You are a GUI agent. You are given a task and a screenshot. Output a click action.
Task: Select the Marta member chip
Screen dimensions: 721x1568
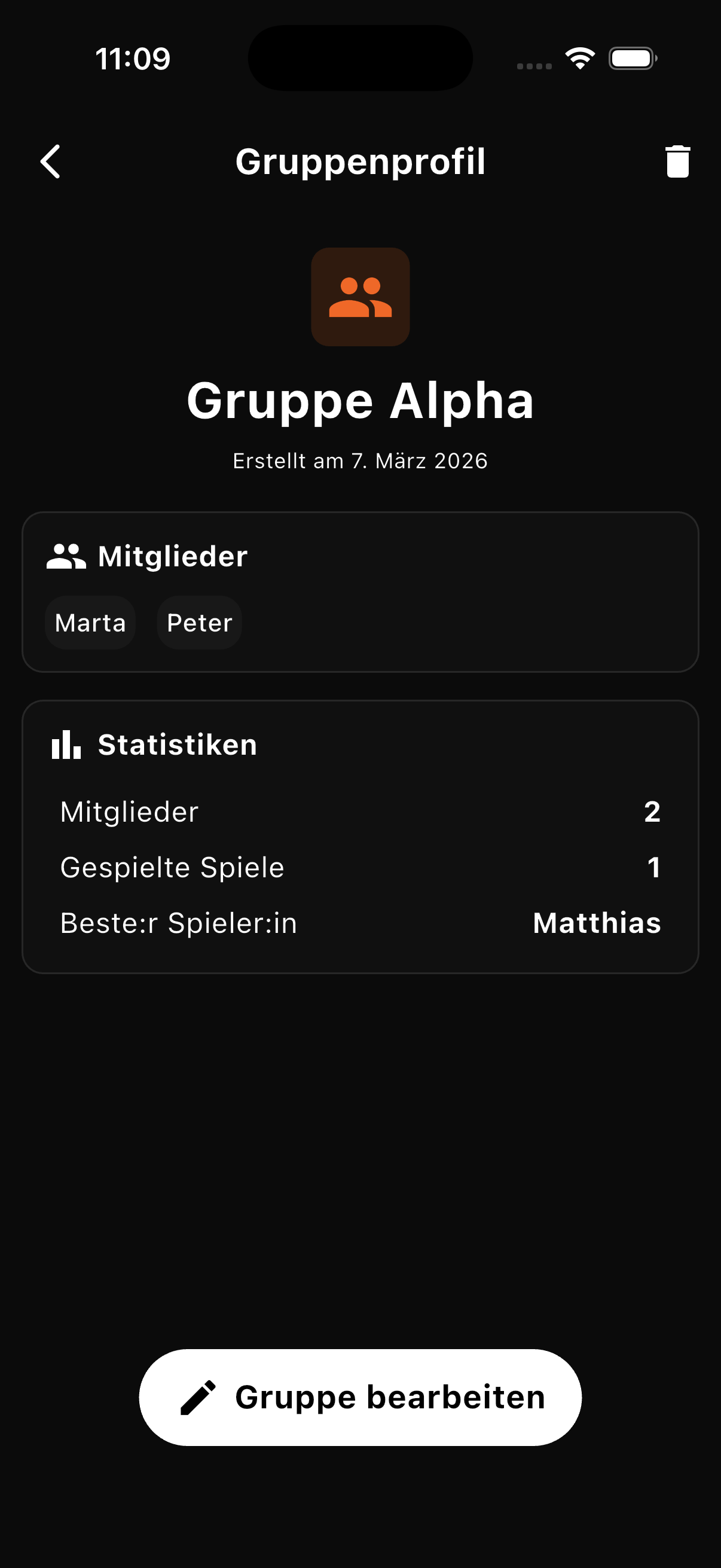(90, 623)
